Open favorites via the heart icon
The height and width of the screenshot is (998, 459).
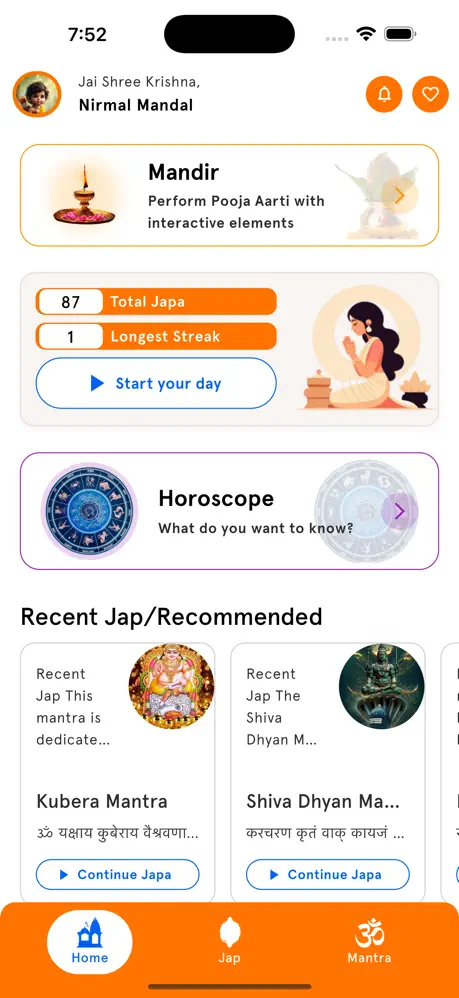pyautogui.click(x=431, y=94)
